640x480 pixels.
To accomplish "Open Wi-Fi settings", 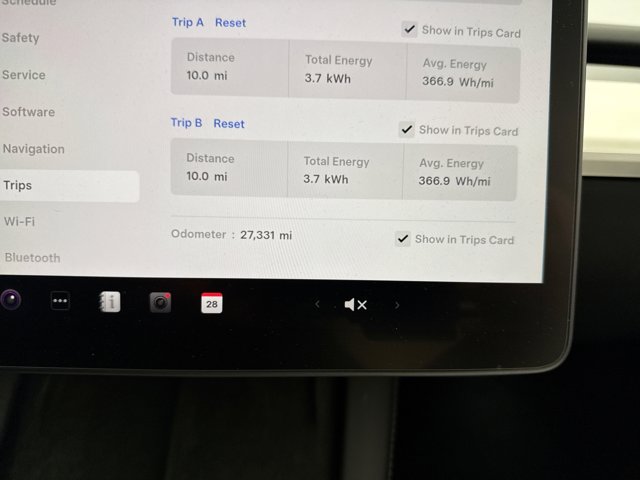I will 19,221.
